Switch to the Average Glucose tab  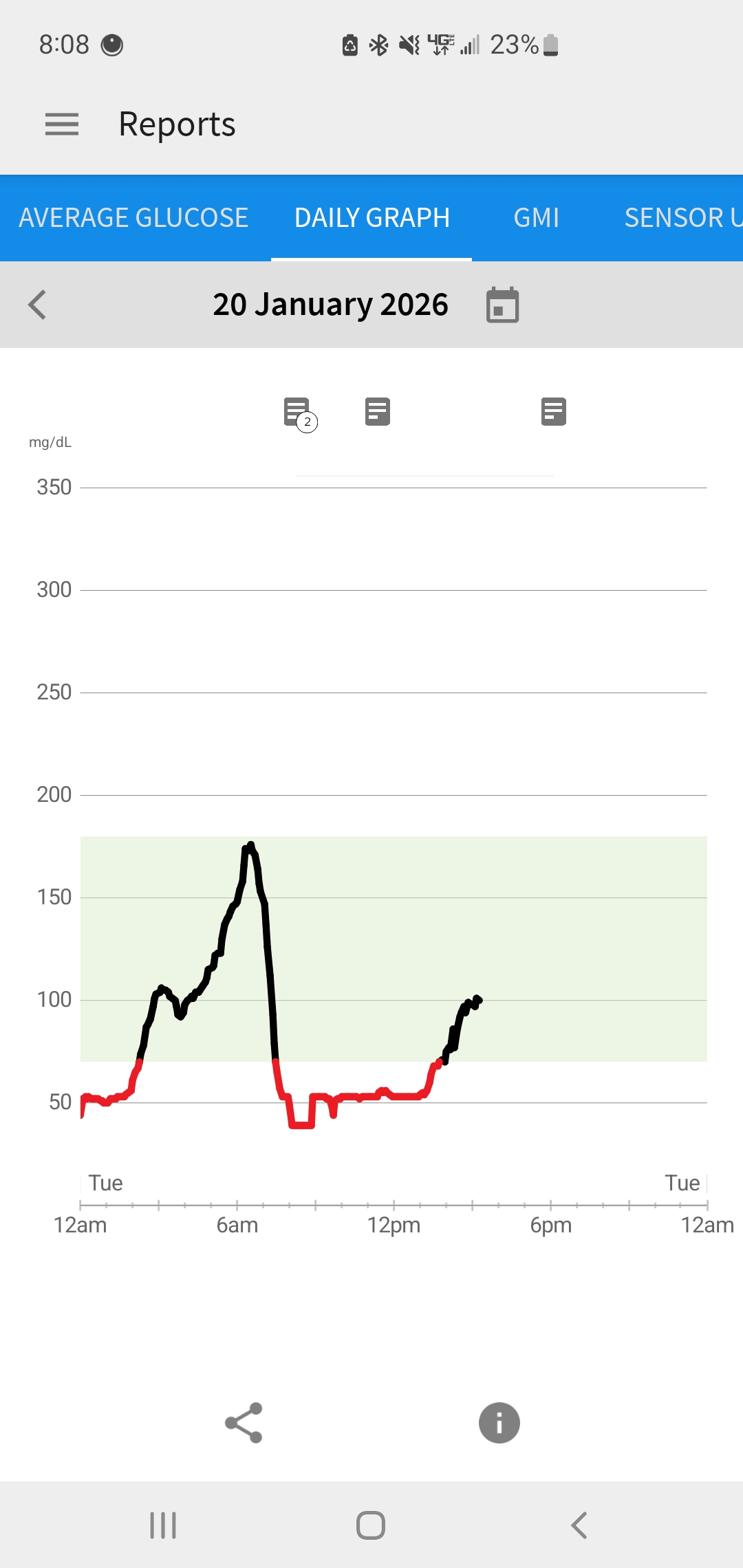click(x=133, y=218)
